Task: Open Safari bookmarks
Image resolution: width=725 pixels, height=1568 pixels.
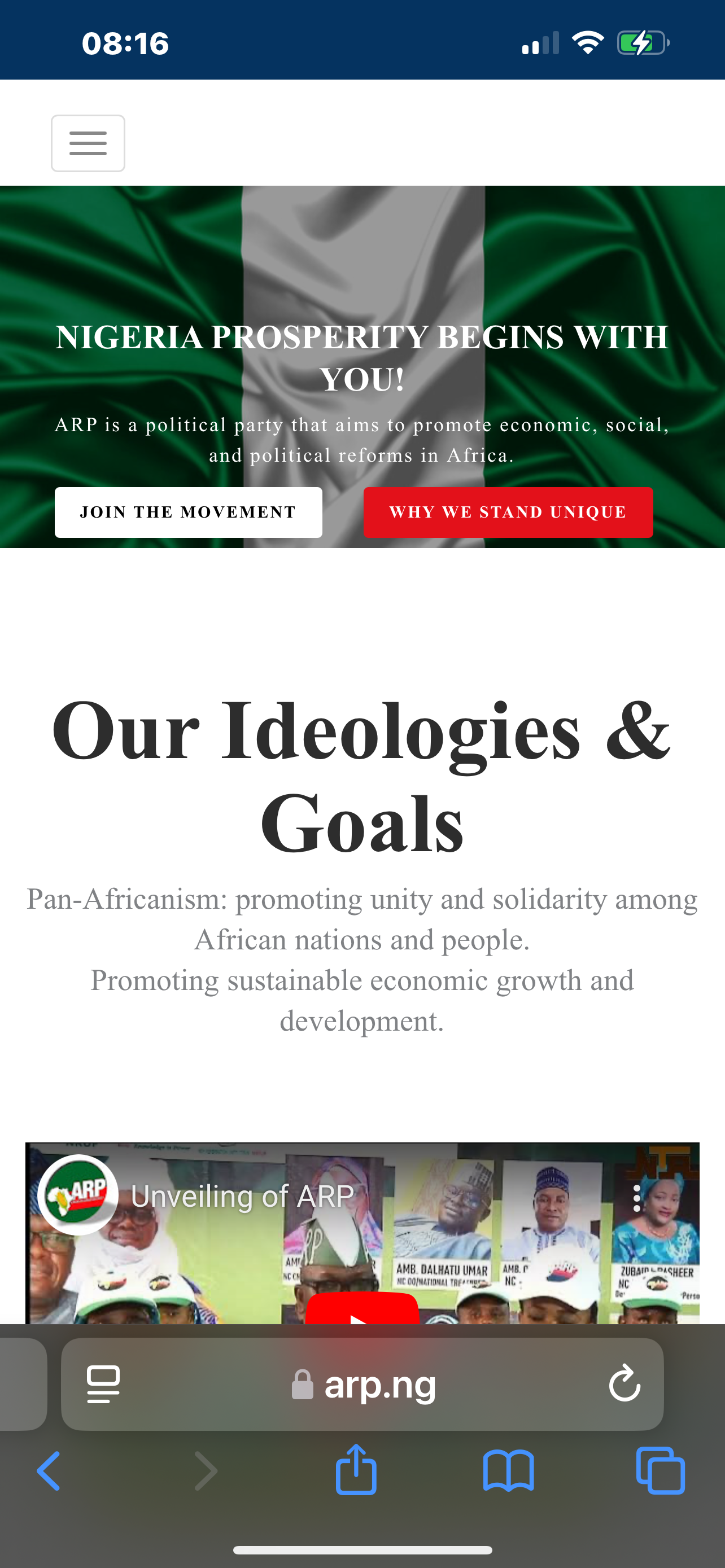Action: (x=508, y=1470)
